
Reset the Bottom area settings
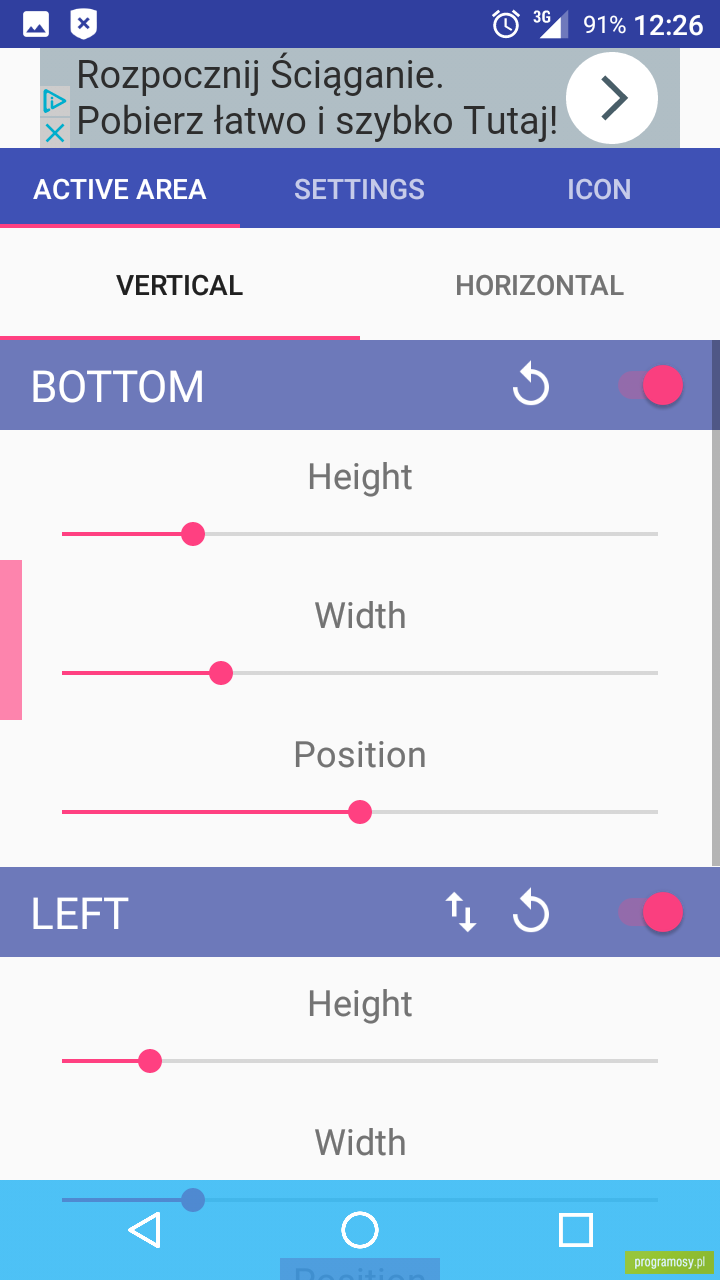click(531, 385)
